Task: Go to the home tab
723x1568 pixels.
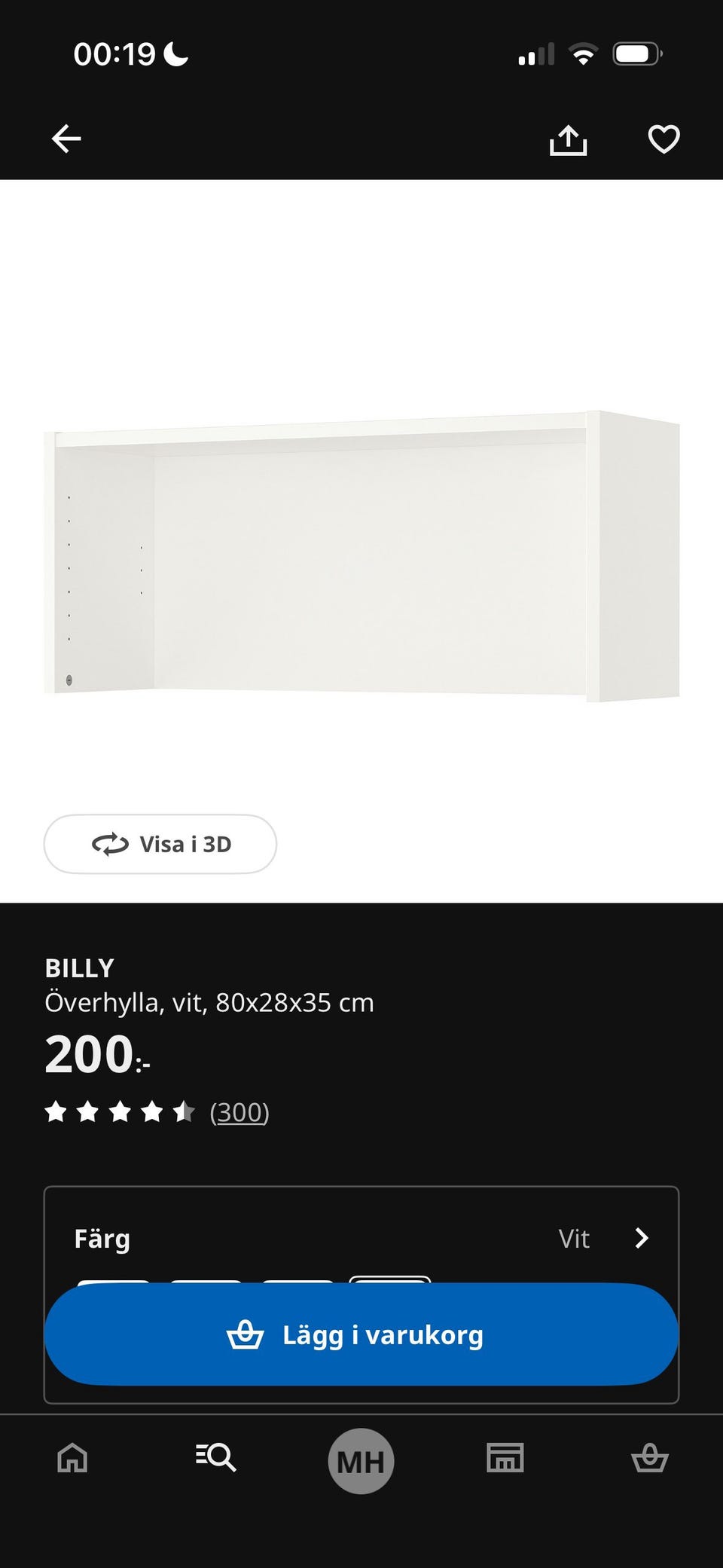Action: (72, 1458)
